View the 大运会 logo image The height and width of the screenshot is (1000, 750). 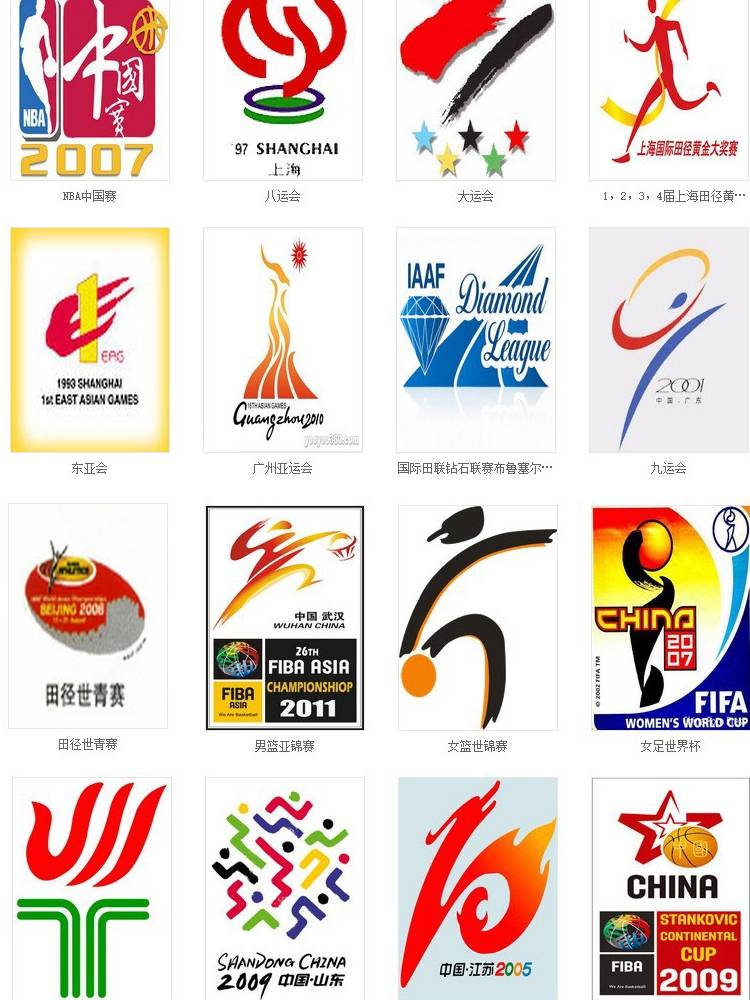(476, 88)
